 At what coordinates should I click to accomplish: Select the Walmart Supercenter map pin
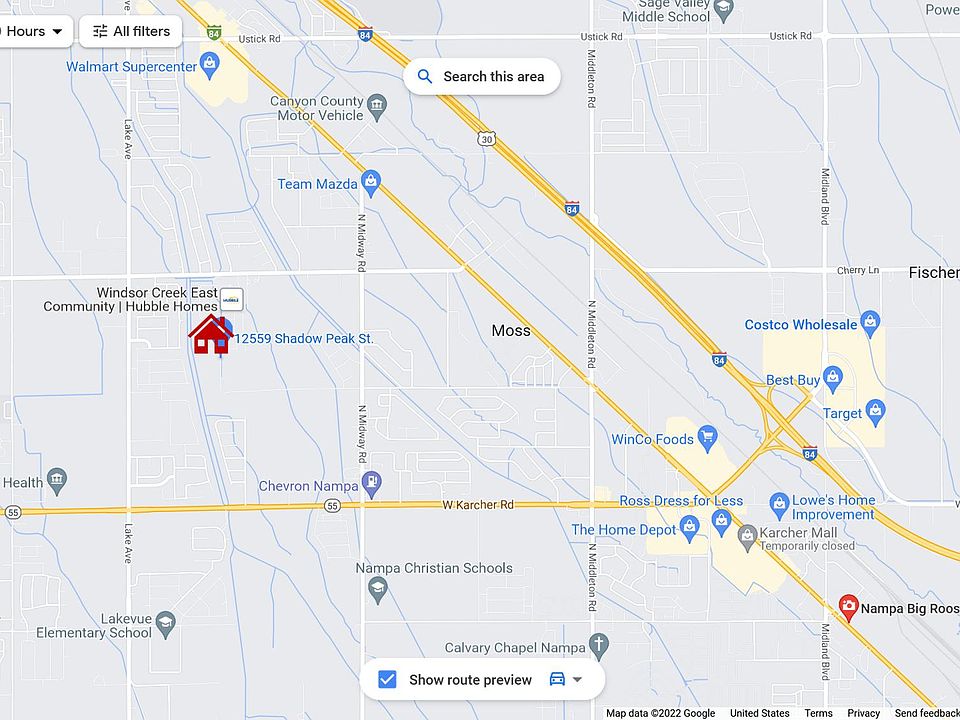[x=210, y=66]
